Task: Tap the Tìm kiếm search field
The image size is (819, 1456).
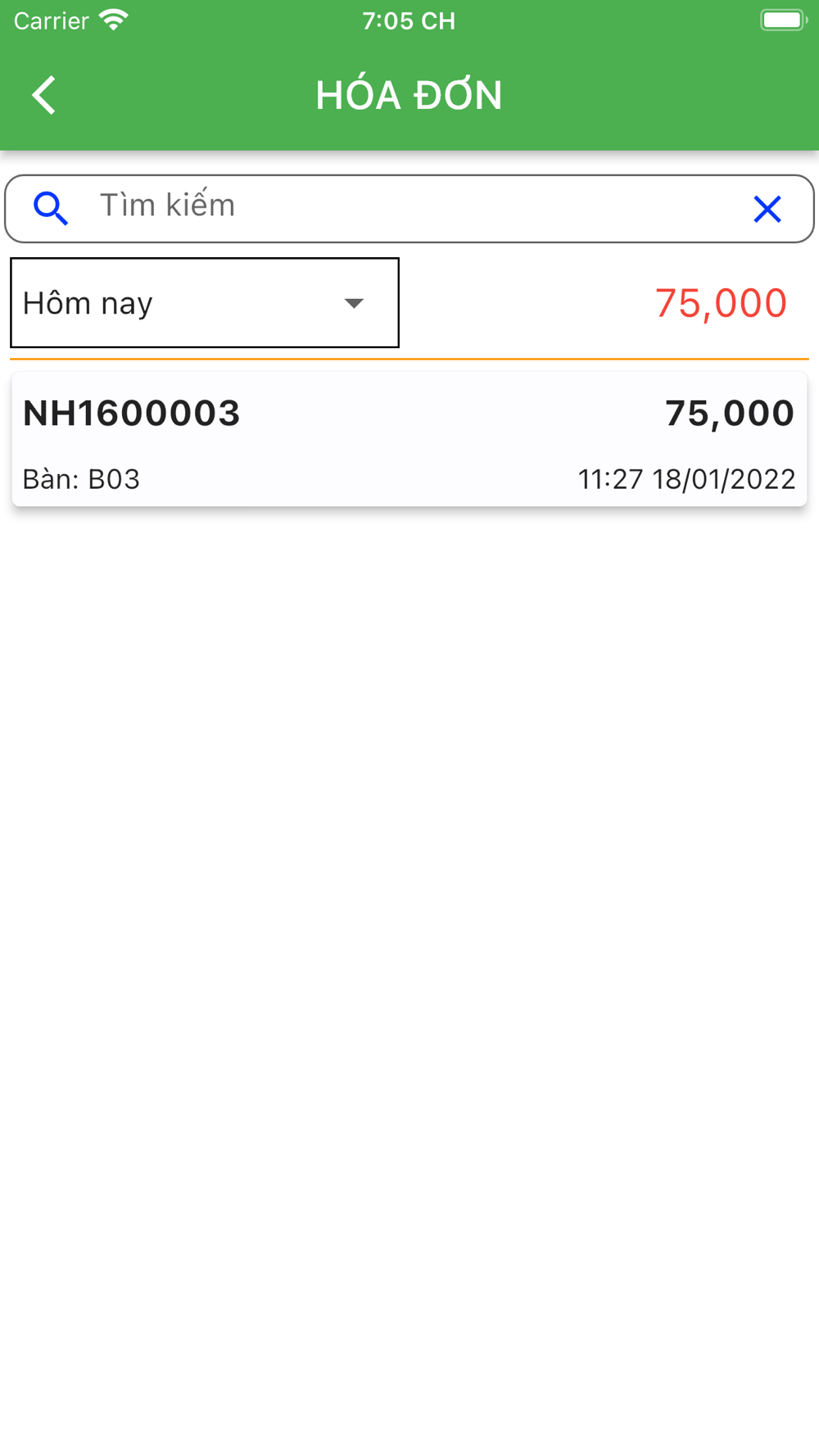Action: coord(409,208)
